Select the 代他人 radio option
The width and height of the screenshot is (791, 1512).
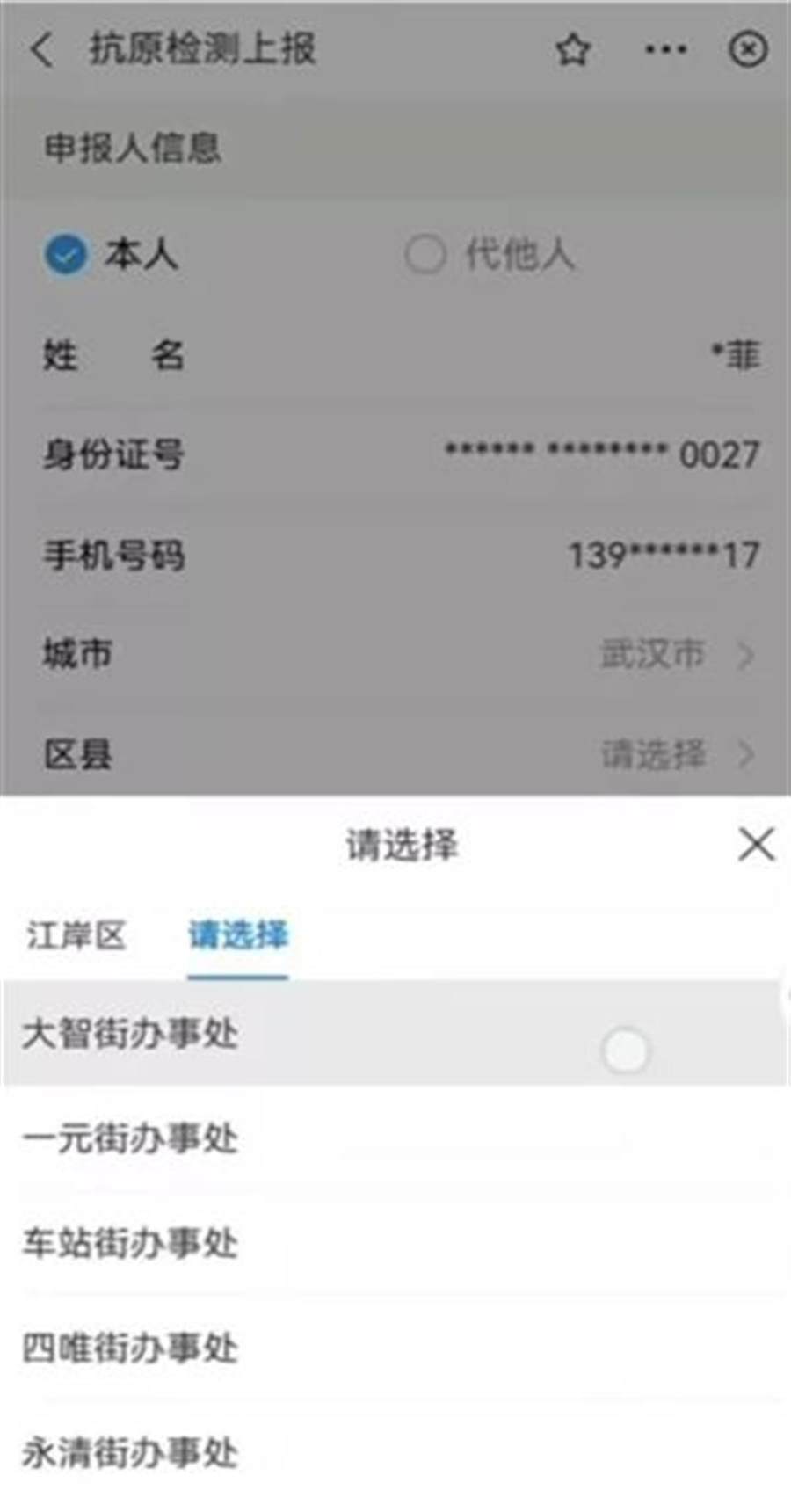(425, 255)
